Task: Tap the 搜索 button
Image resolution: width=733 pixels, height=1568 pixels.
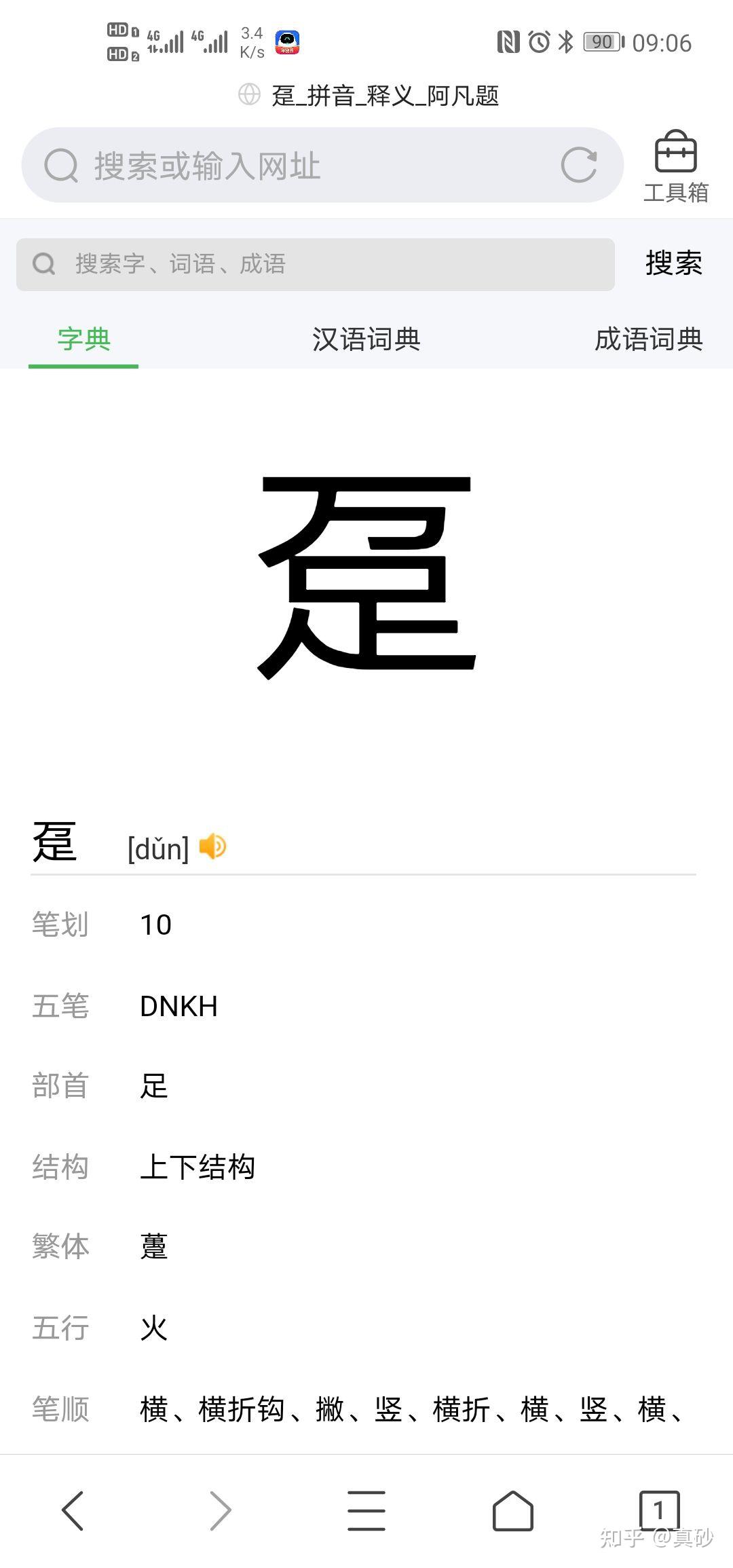Action: pos(673,263)
